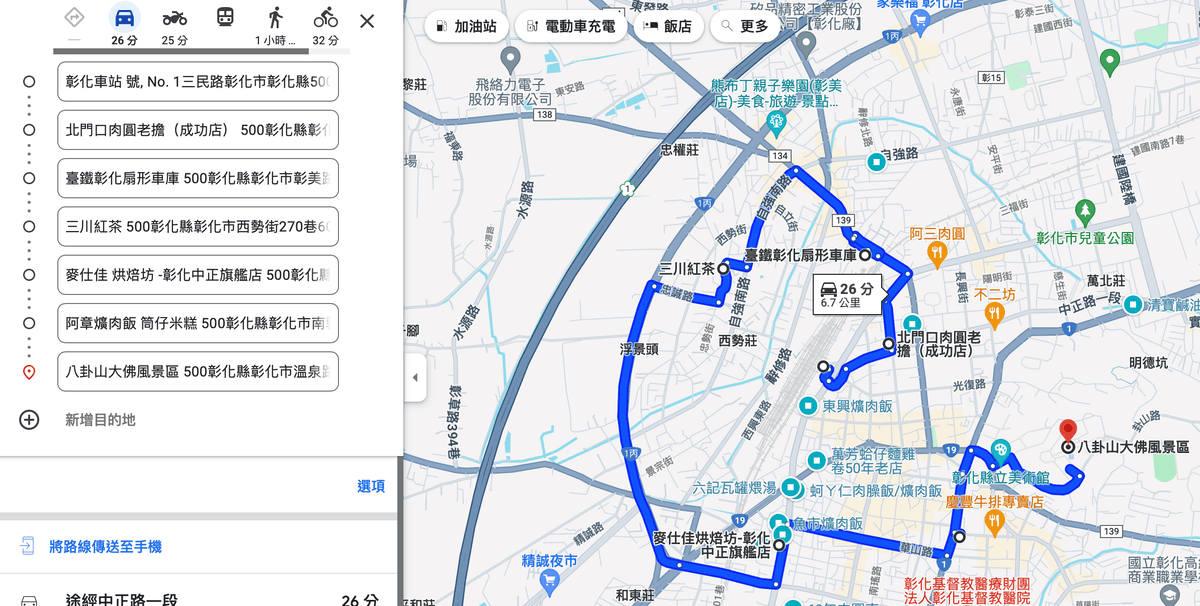
Task: Close the directions panel
Action: tap(367, 21)
